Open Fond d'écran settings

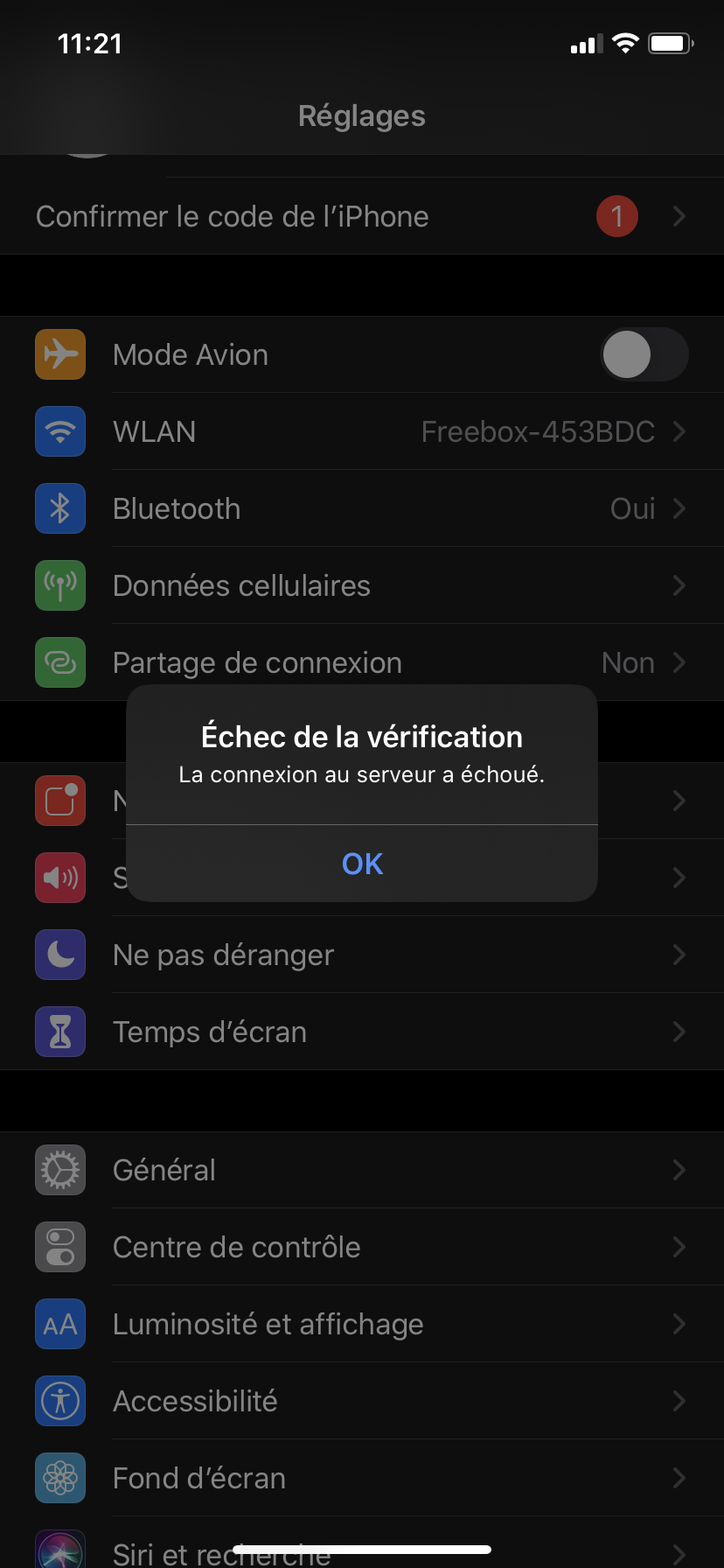point(362,1478)
